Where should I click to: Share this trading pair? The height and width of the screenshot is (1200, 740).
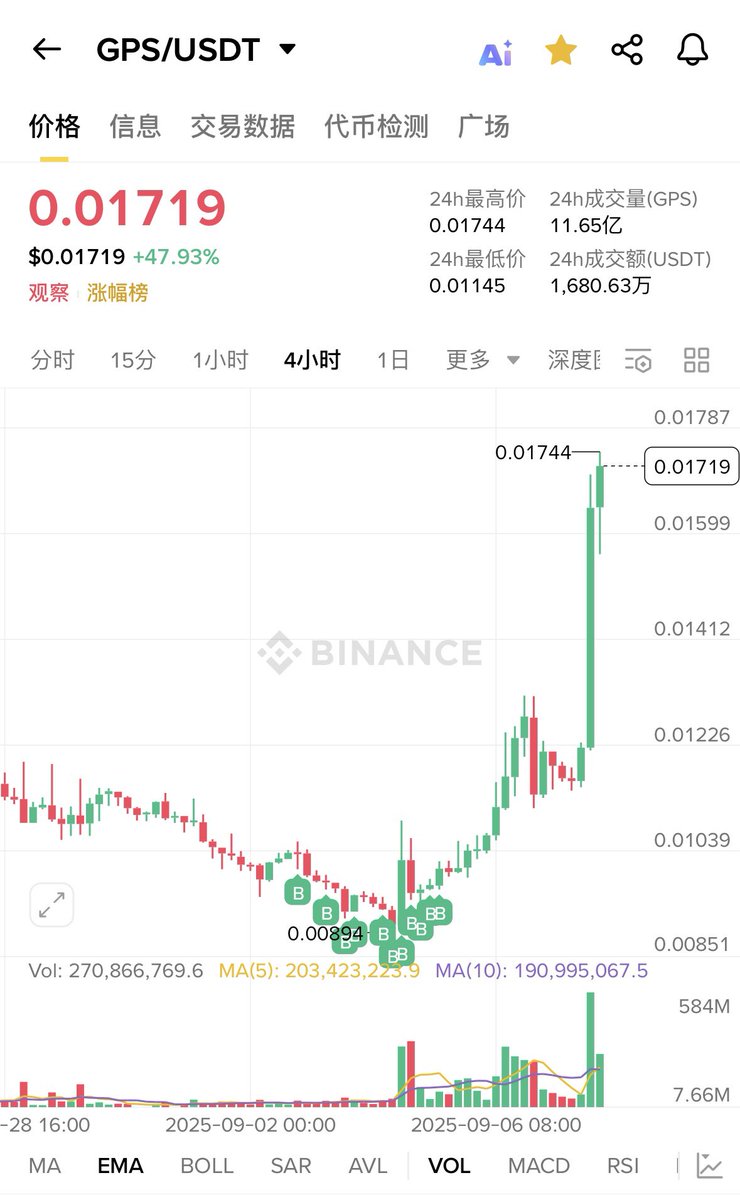627,50
